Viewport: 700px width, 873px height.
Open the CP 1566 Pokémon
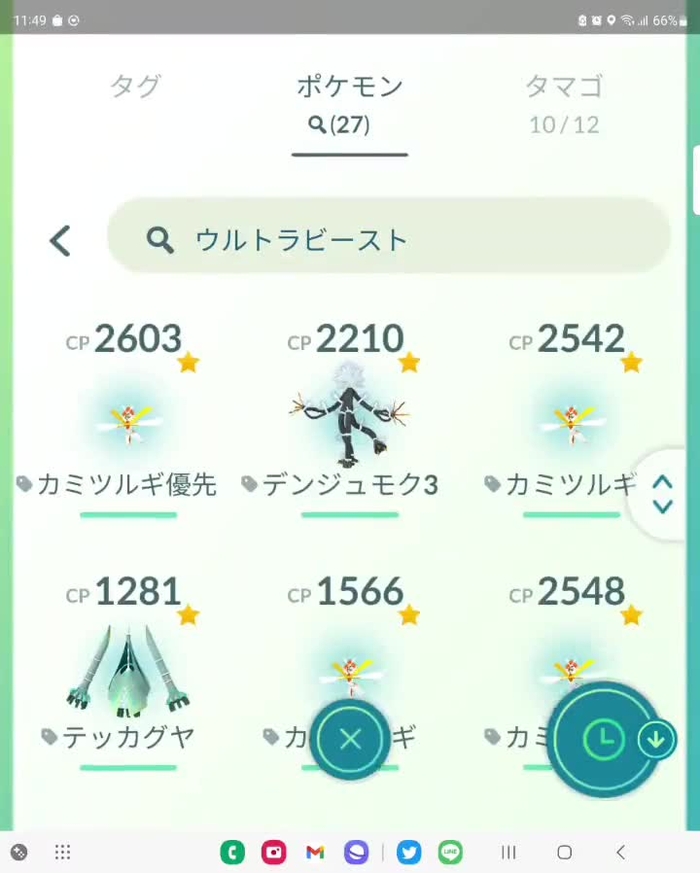[349, 650]
